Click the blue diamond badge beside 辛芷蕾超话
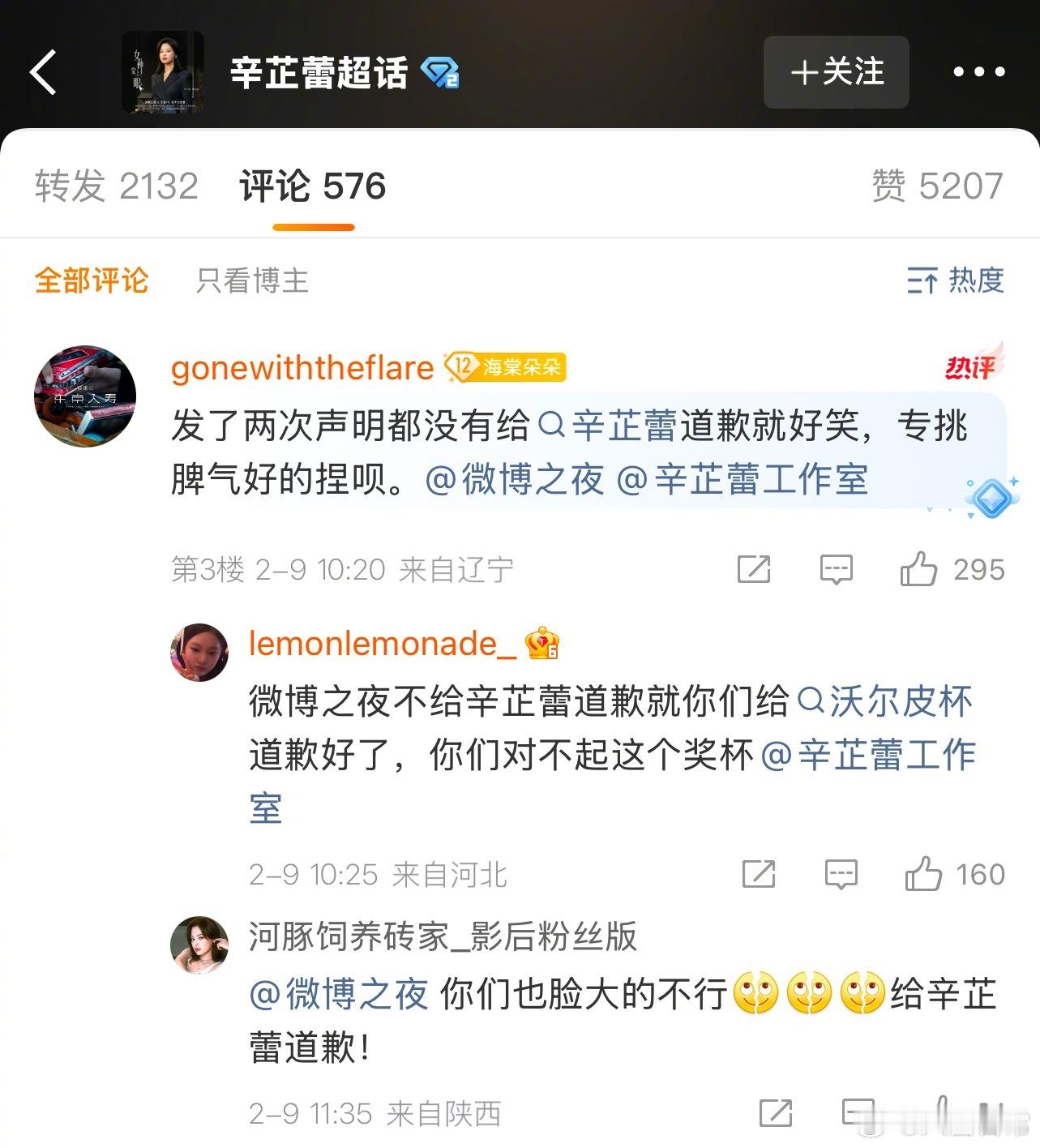The height and width of the screenshot is (1148, 1040). tap(440, 72)
